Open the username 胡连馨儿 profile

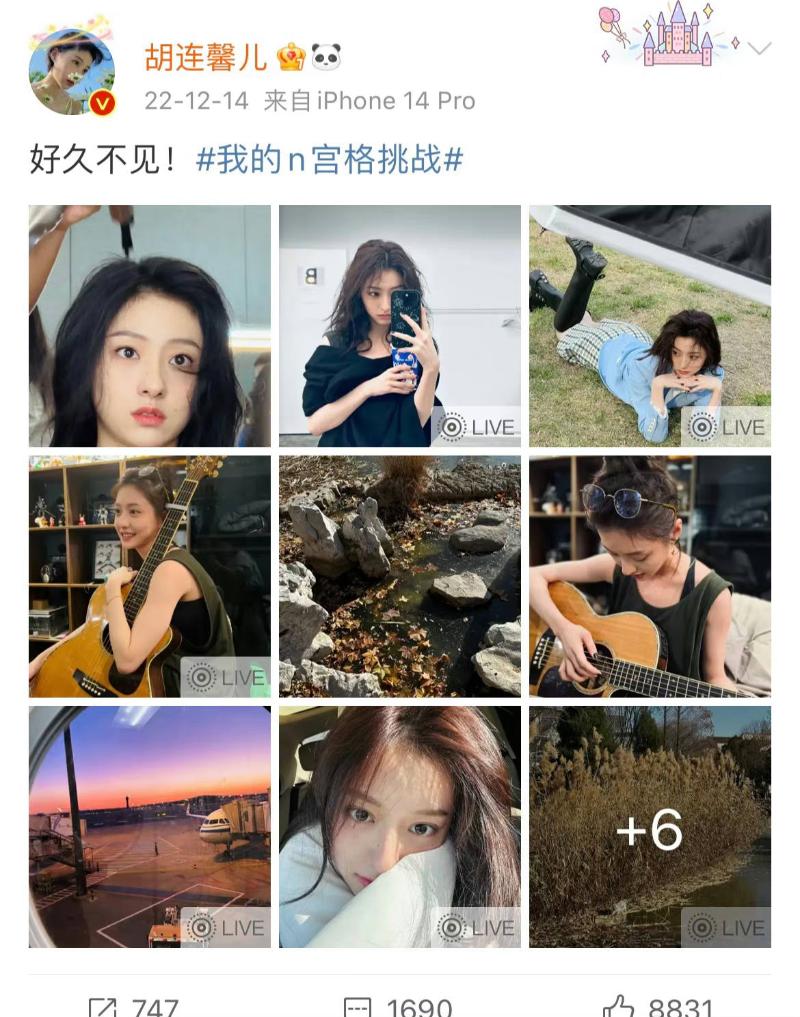[x=206, y=56]
